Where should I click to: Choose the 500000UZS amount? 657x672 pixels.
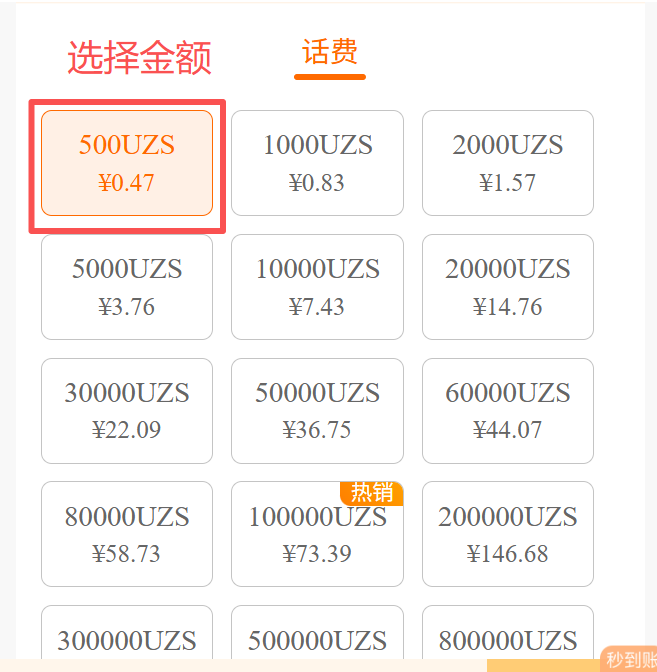click(317, 637)
